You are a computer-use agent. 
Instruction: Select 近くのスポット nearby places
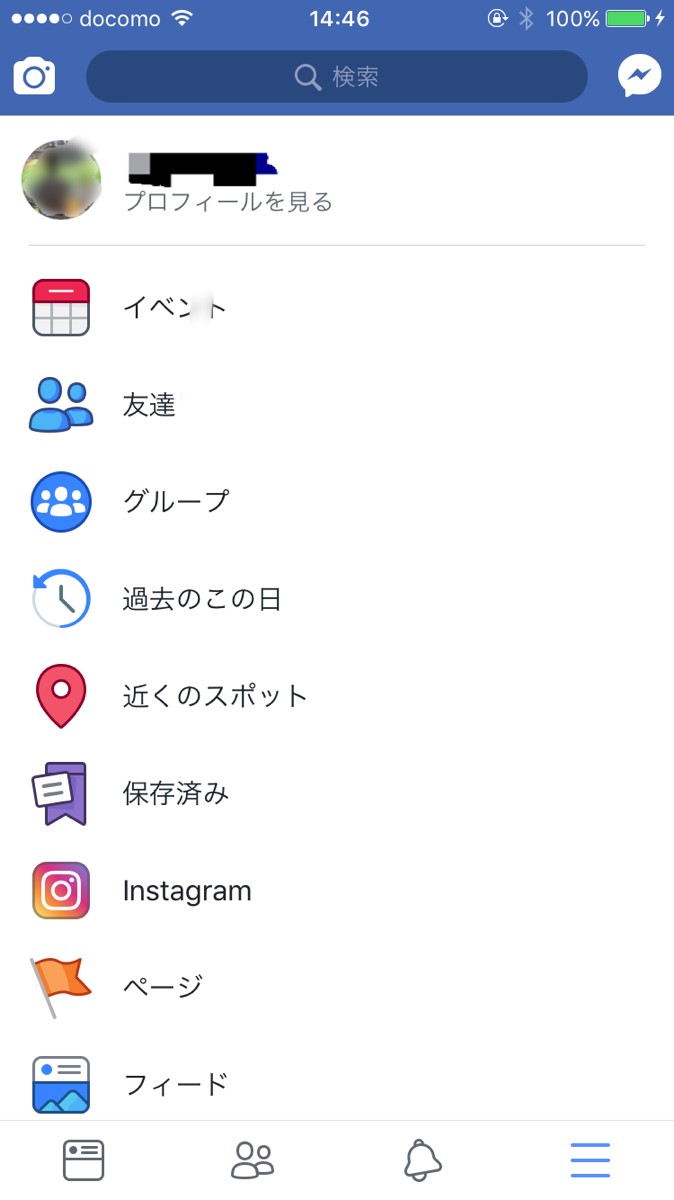click(x=215, y=696)
